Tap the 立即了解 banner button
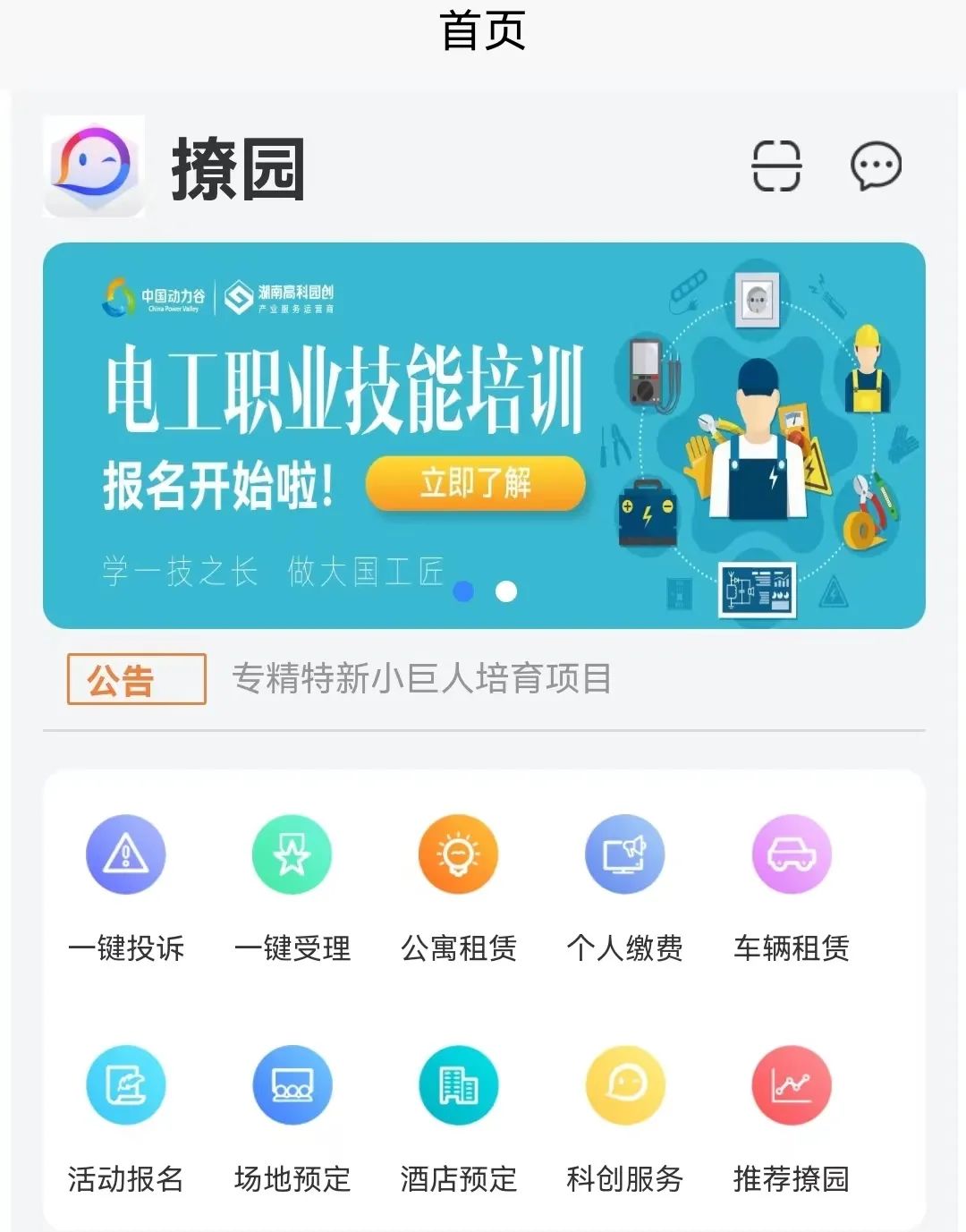Viewport: 966px width, 1232px height. (x=475, y=484)
